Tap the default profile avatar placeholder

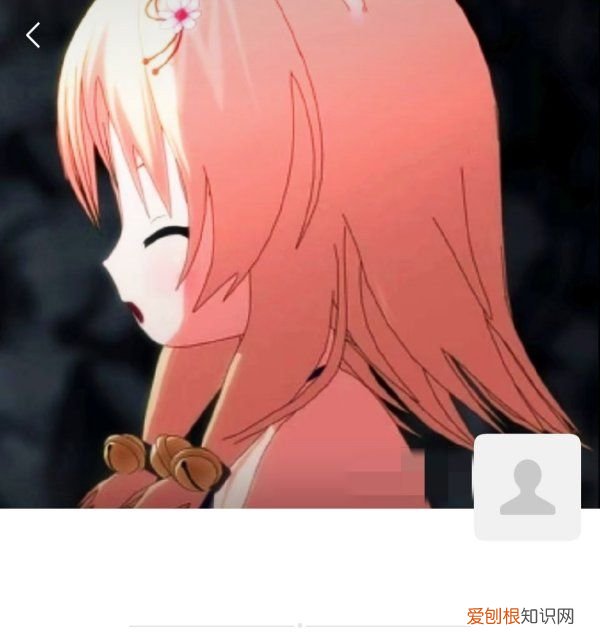point(527,487)
